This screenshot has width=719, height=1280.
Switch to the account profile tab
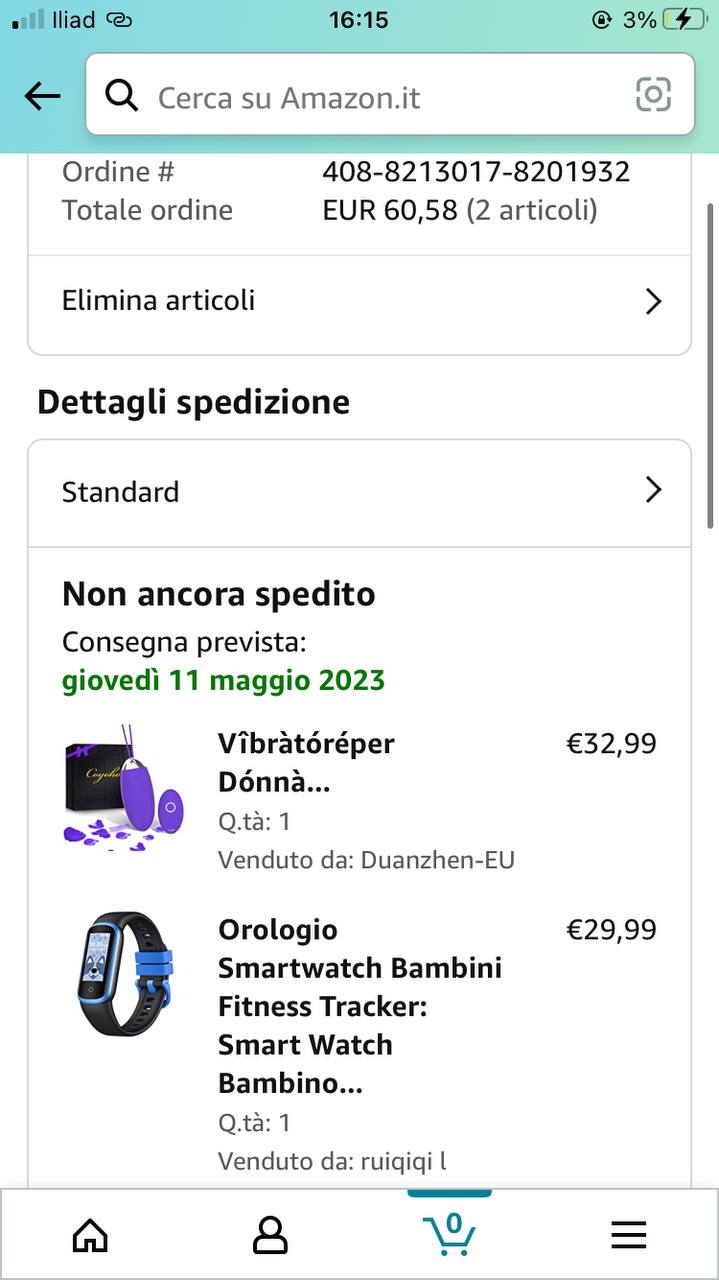pos(270,1236)
